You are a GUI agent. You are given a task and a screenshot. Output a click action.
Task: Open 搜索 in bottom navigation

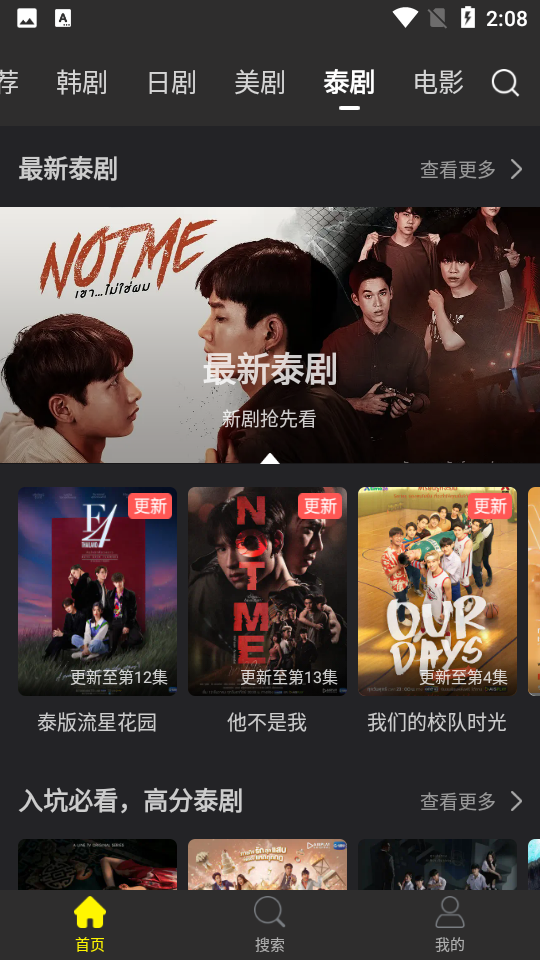point(270,924)
